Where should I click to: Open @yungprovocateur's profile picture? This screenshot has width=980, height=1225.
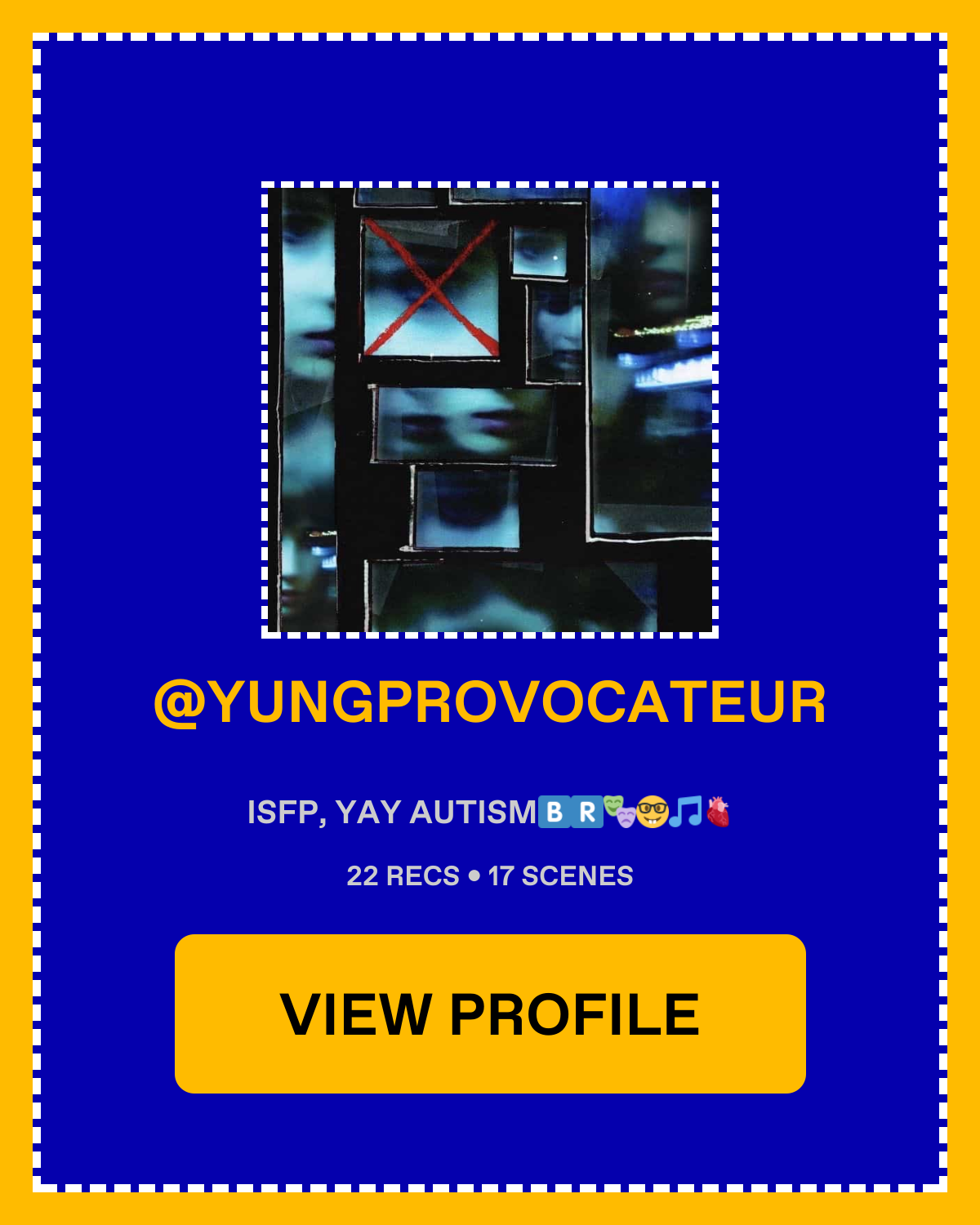[x=490, y=409]
